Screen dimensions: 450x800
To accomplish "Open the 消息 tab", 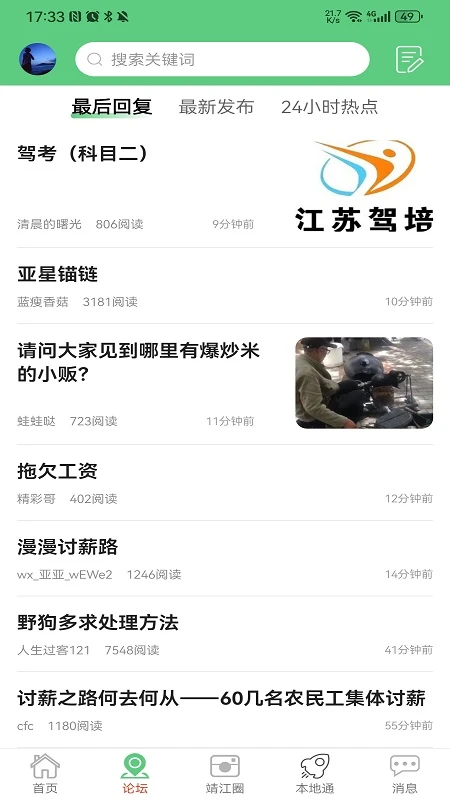I will (405, 774).
